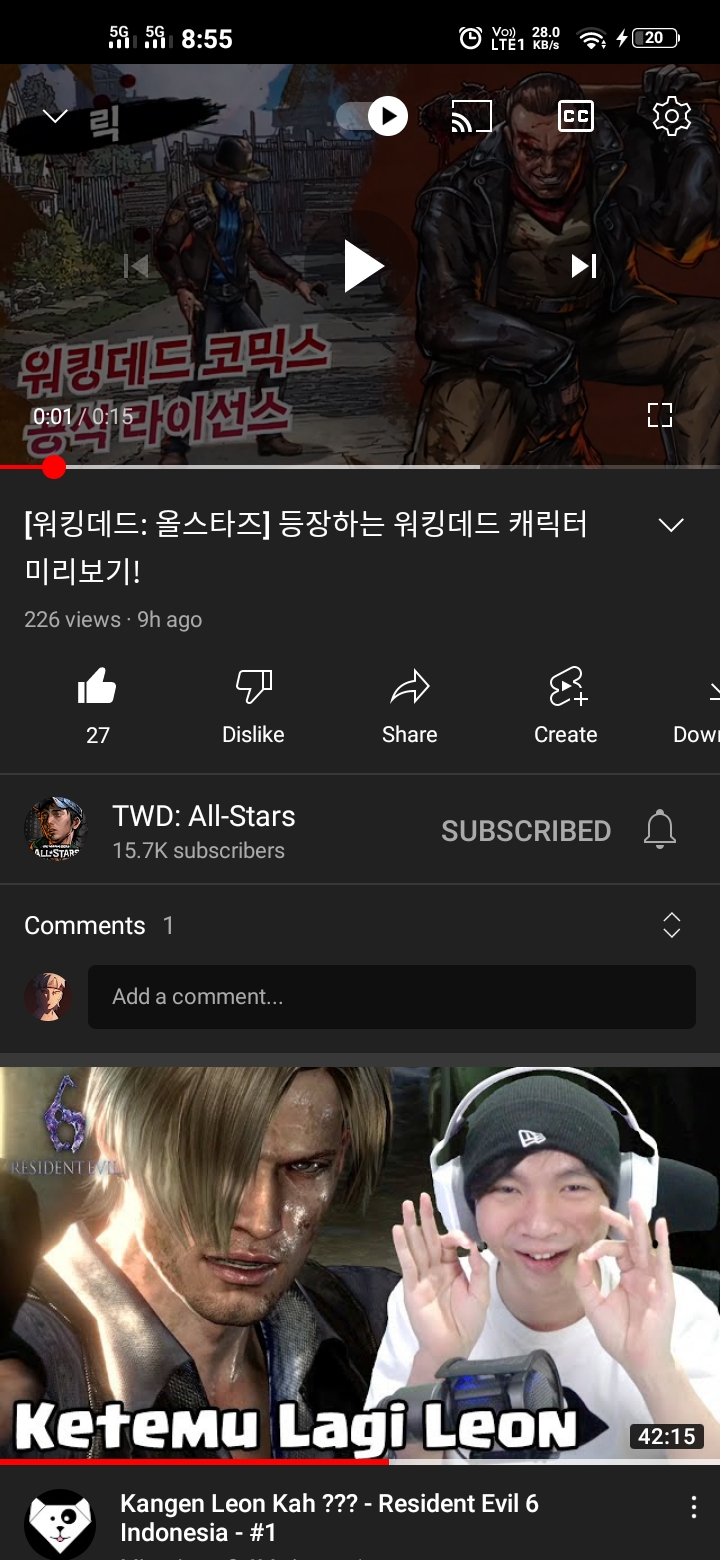
Task: Turn on closed captions
Action: click(x=575, y=117)
